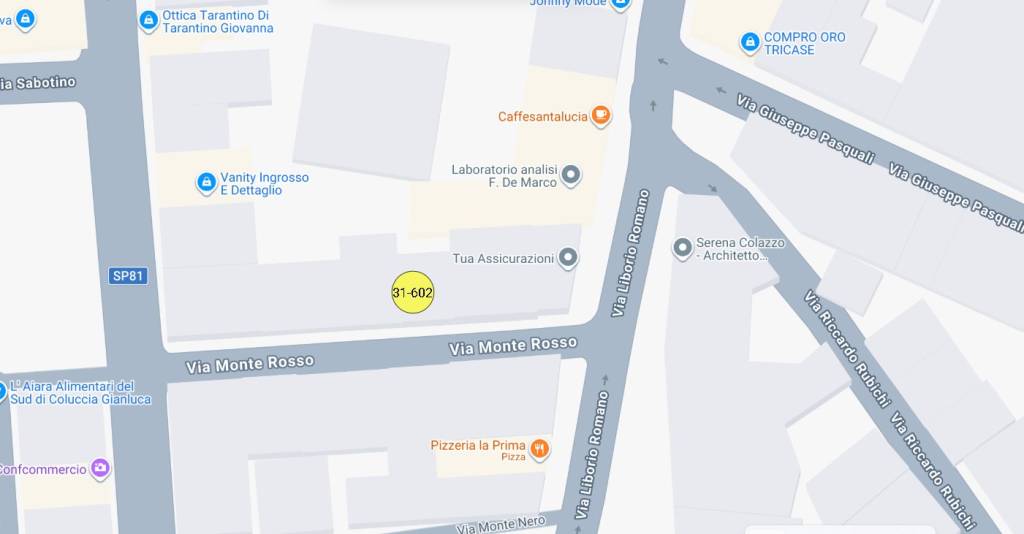Image resolution: width=1024 pixels, height=534 pixels.
Task: Tap Serena Colazzo Architetto place pin
Action: pos(683,248)
